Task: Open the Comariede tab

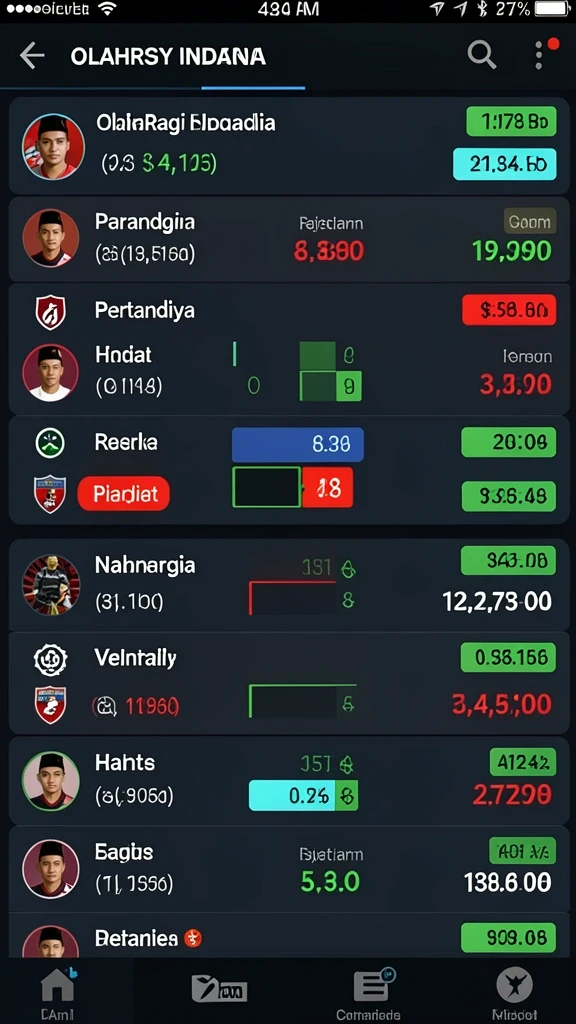Action: click(x=368, y=993)
